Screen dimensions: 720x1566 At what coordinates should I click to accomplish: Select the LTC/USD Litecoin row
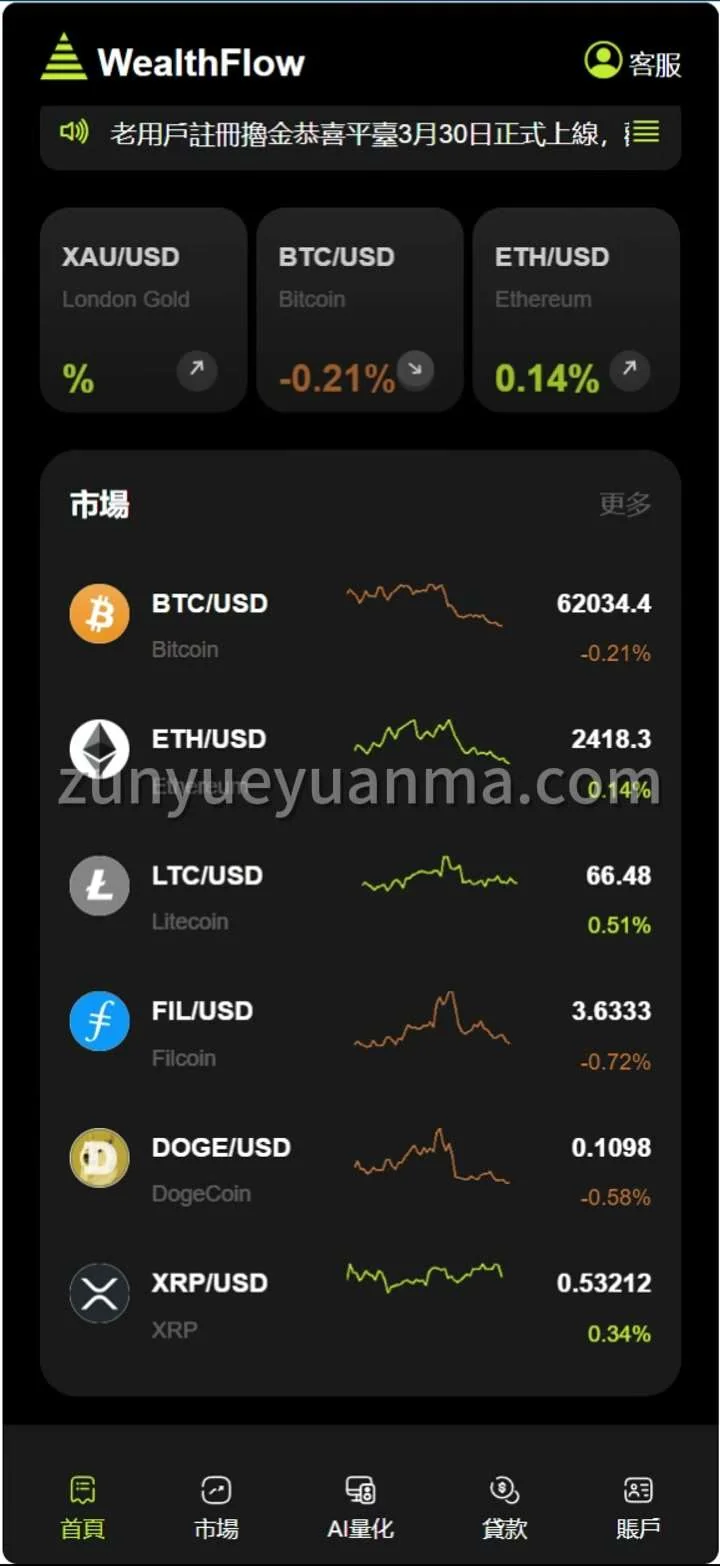coord(360,897)
